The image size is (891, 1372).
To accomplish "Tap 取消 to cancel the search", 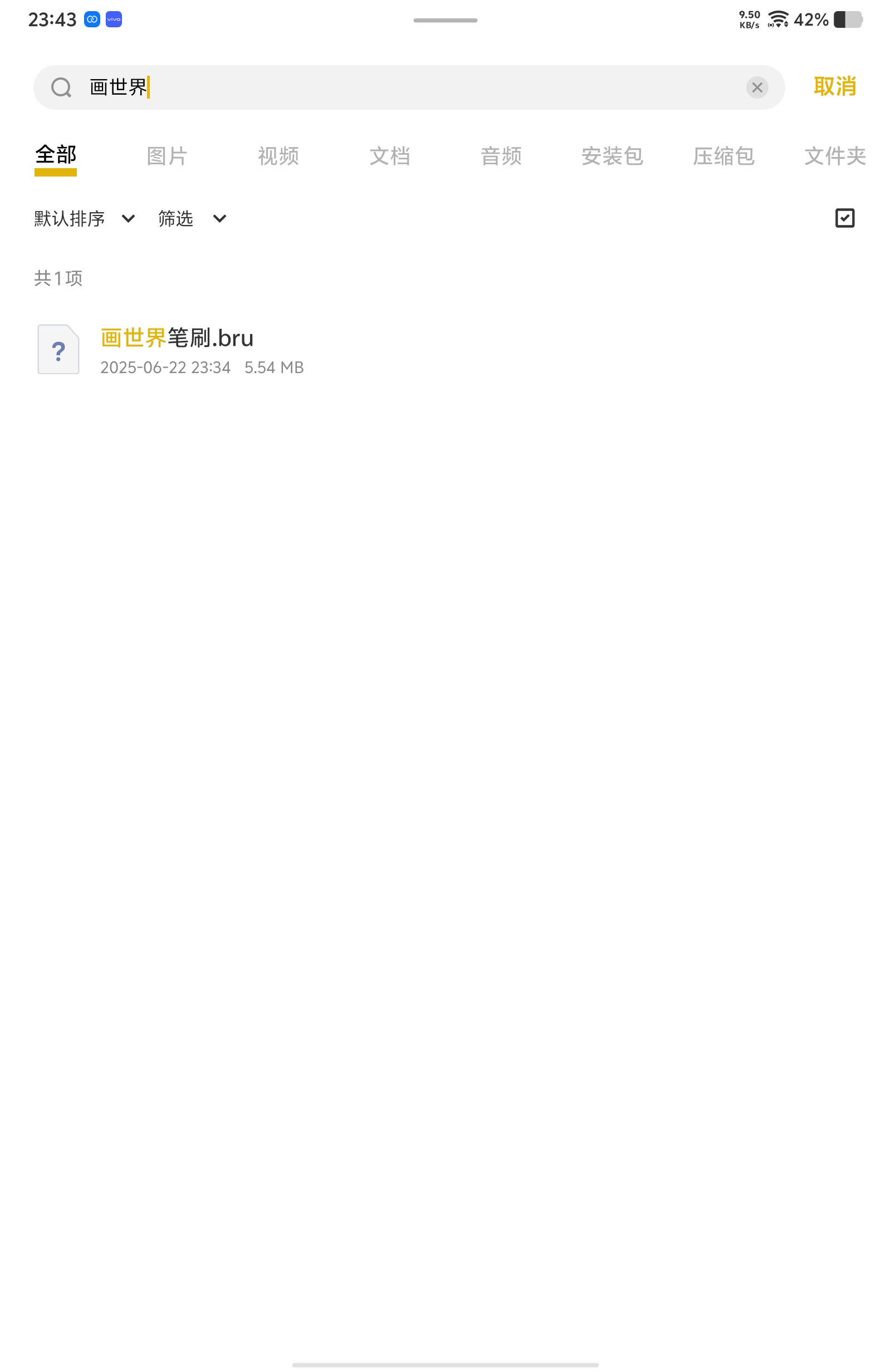I will (834, 87).
